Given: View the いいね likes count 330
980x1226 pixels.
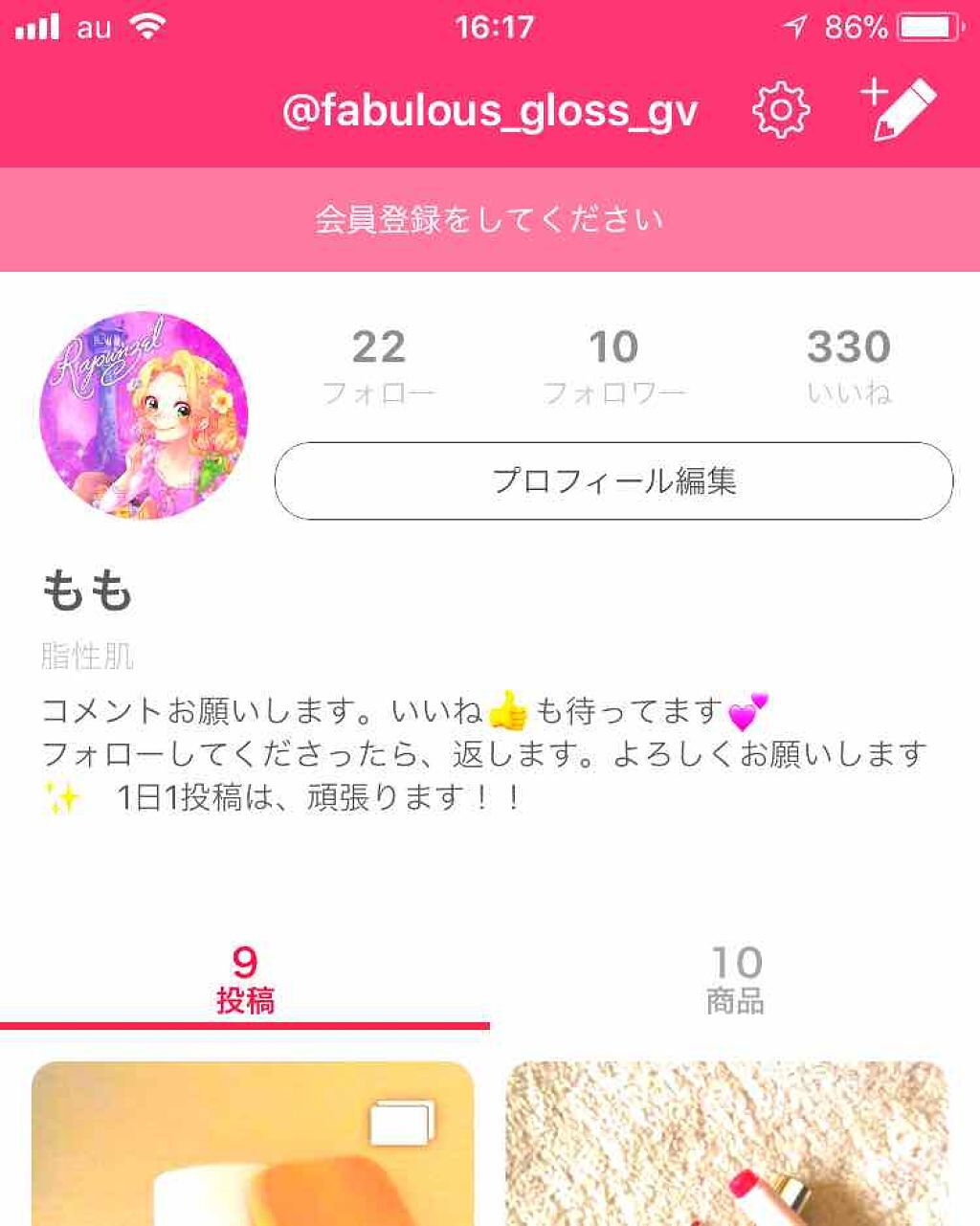Looking at the screenshot, I should coord(849,366).
